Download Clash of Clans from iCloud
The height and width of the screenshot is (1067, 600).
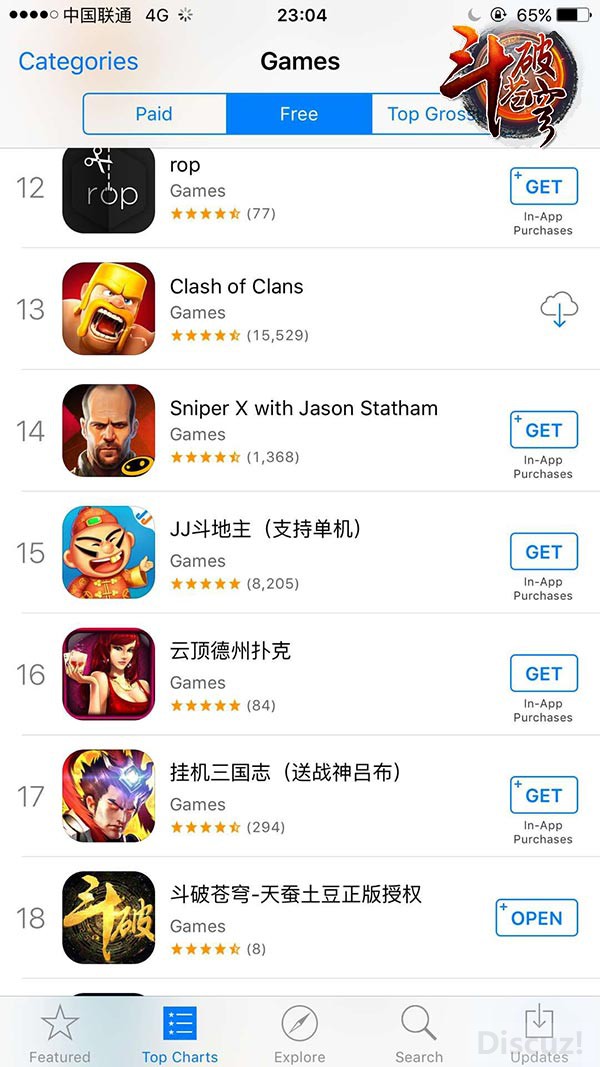click(x=558, y=310)
